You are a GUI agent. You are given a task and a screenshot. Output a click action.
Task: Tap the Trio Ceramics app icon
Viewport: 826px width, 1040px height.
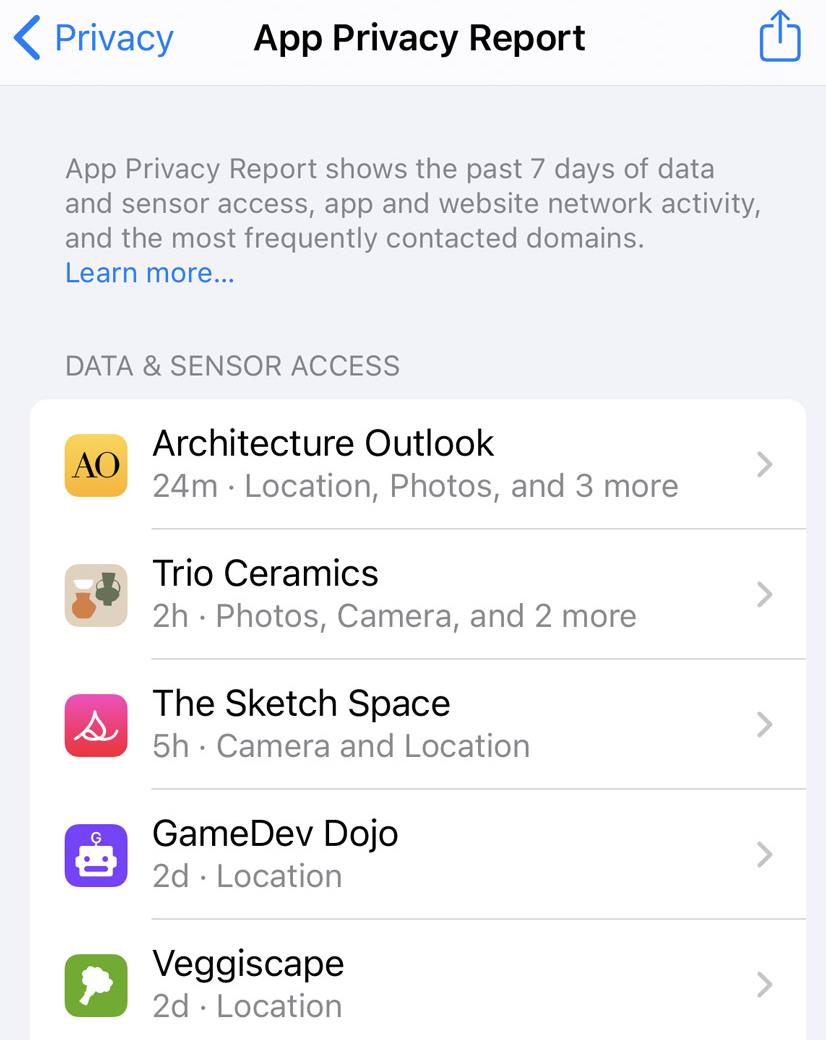tap(96, 595)
